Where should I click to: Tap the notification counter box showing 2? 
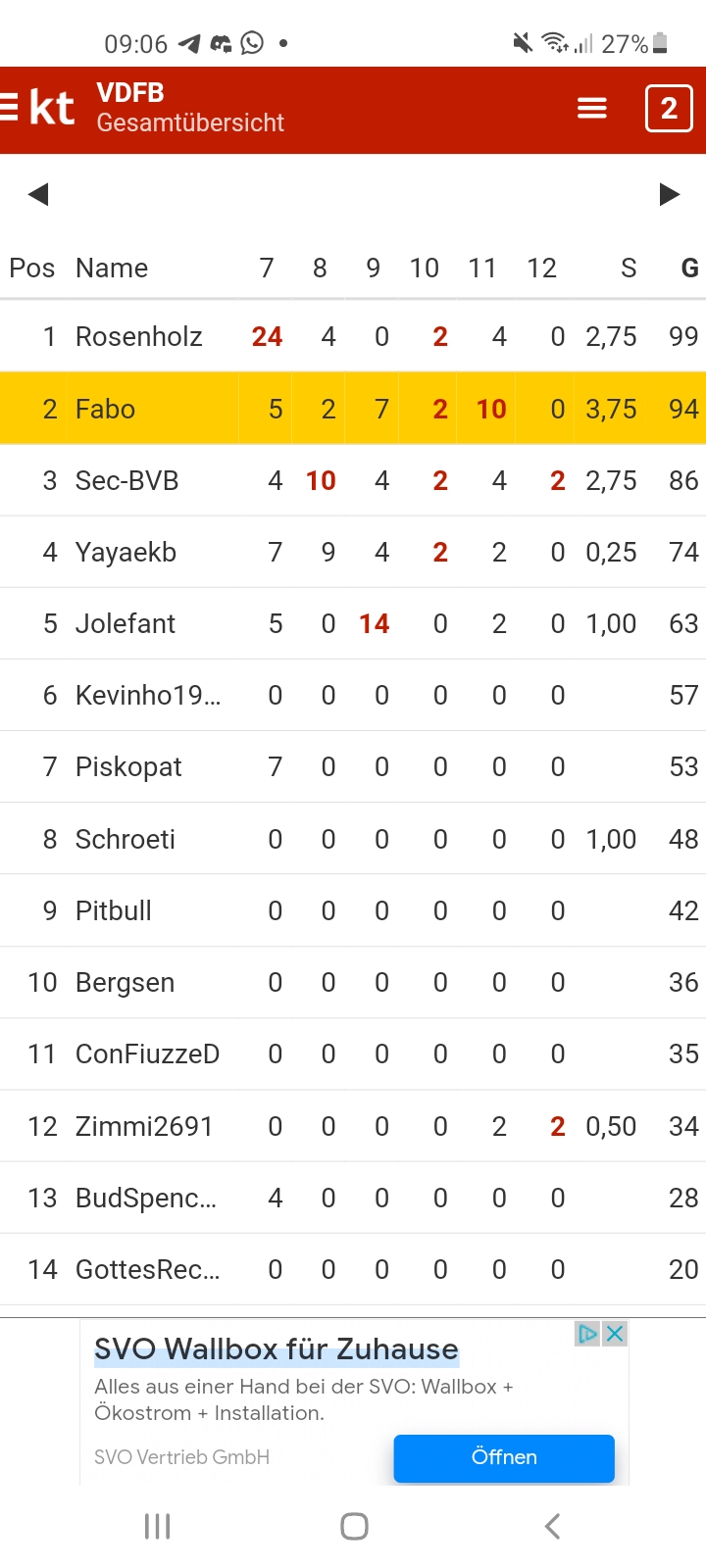pyautogui.click(x=669, y=108)
